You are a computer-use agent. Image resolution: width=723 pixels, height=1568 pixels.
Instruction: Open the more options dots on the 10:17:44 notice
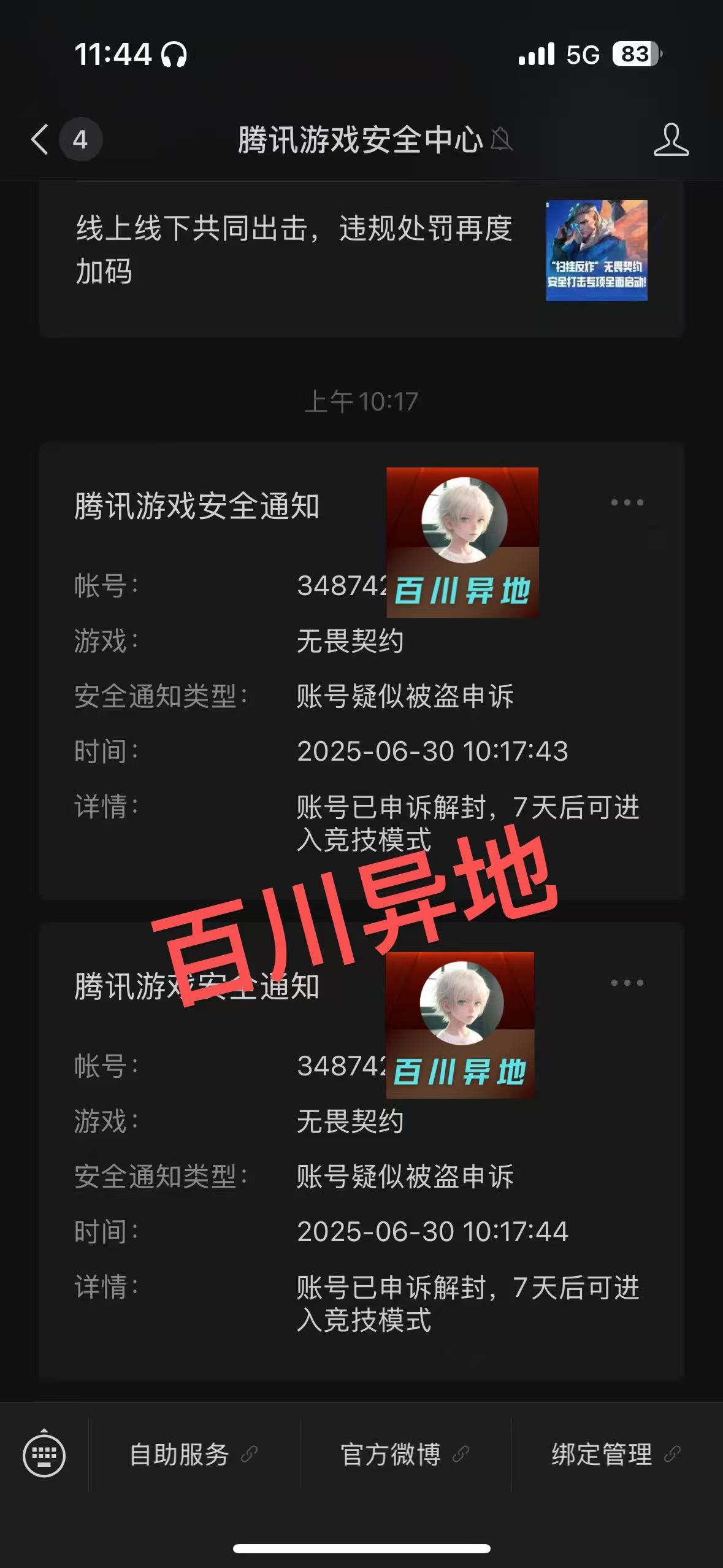(627, 983)
